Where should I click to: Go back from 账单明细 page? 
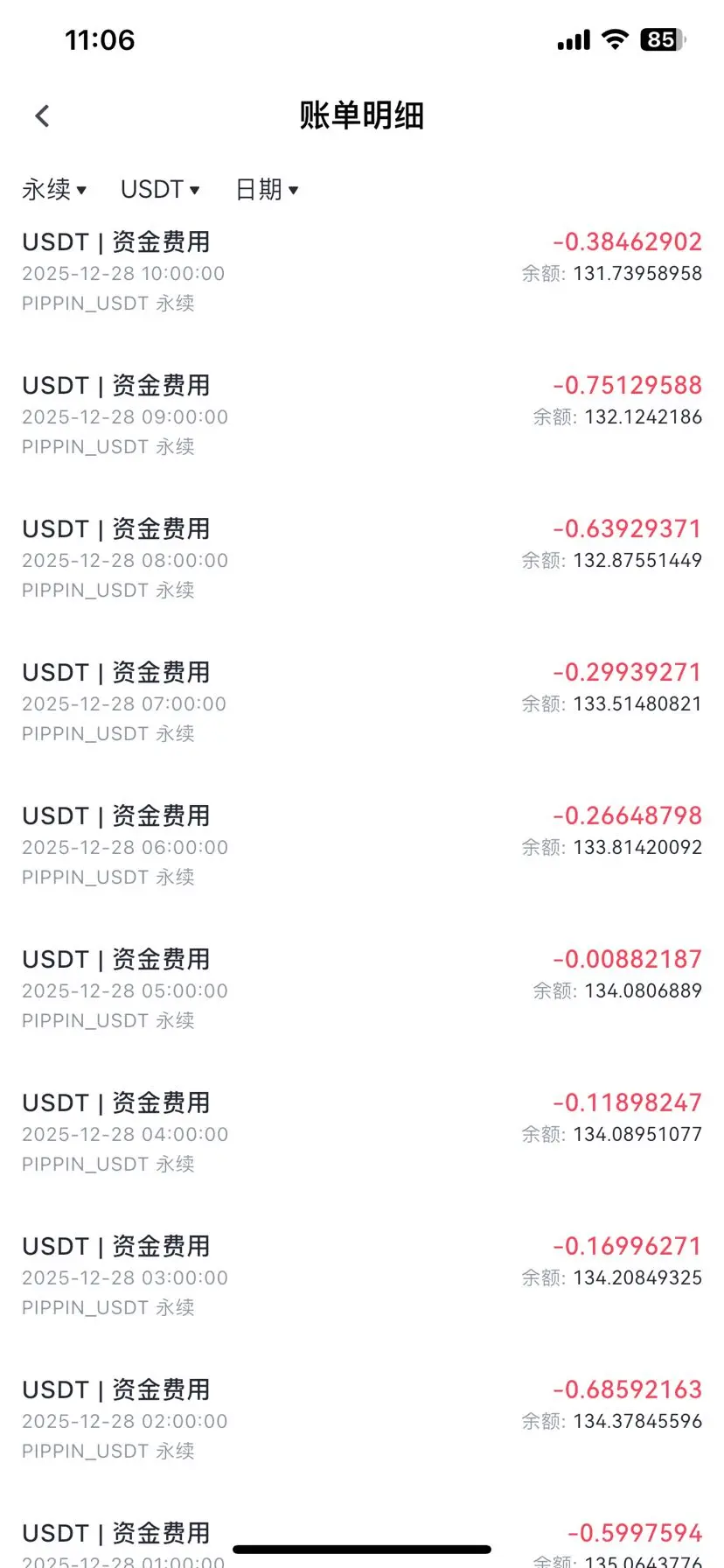coord(42,115)
